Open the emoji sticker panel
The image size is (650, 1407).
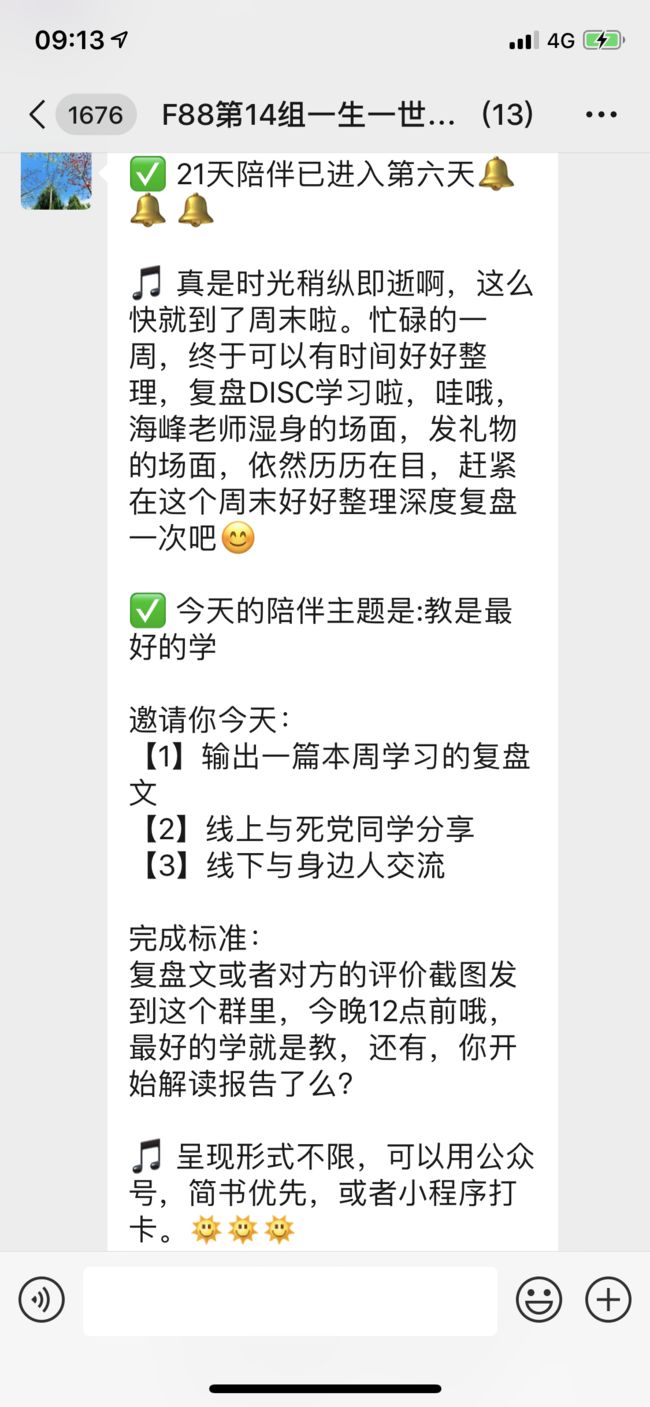[x=539, y=1300]
